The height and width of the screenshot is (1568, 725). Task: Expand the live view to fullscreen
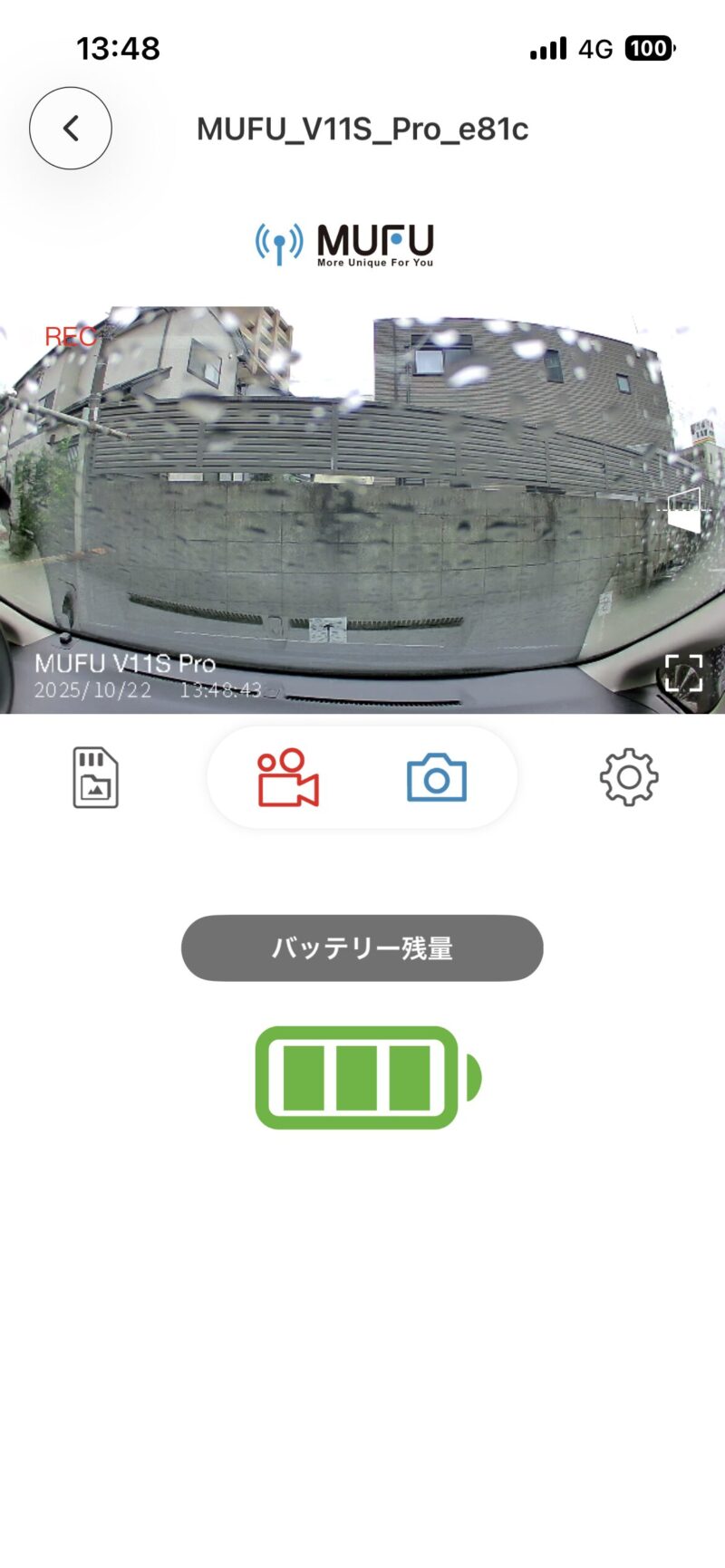coord(683,673)
